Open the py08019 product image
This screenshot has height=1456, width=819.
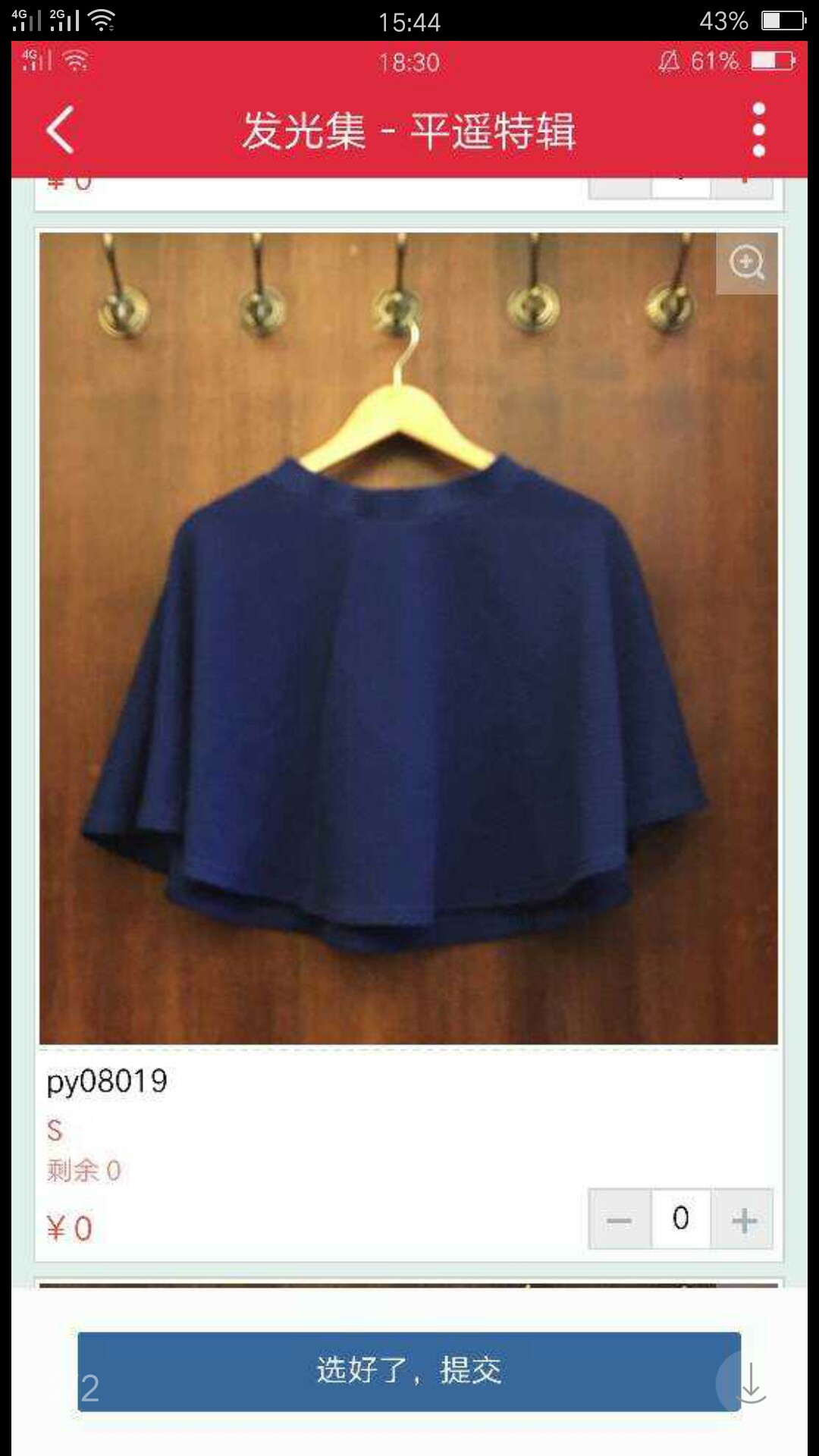[408, 639]
